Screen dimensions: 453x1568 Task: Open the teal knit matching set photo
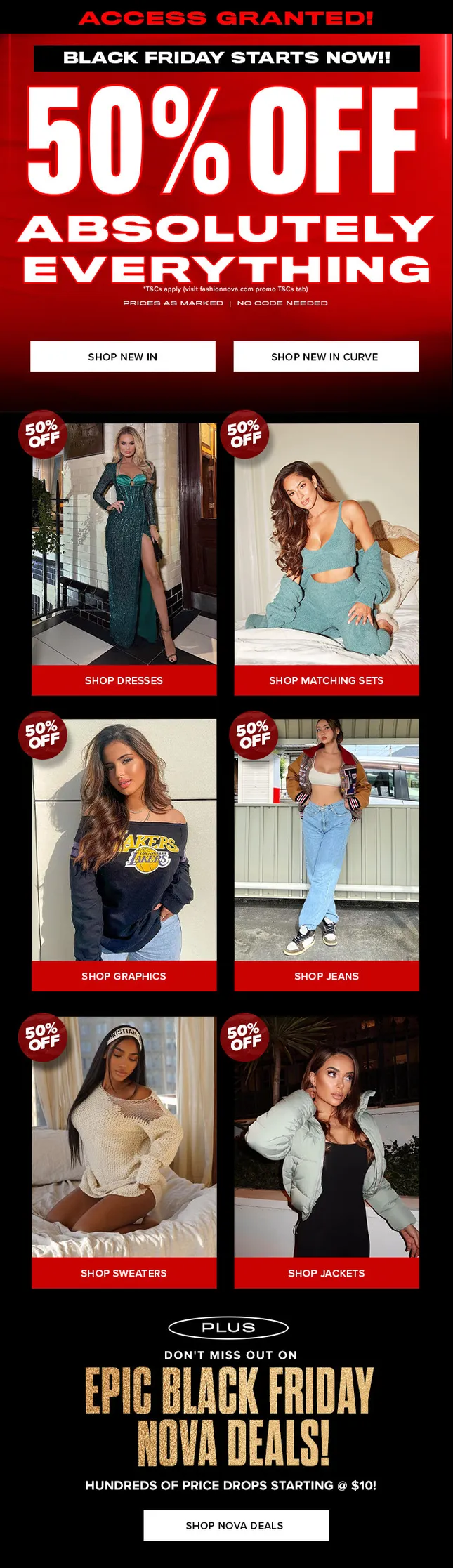click(327, 544)
